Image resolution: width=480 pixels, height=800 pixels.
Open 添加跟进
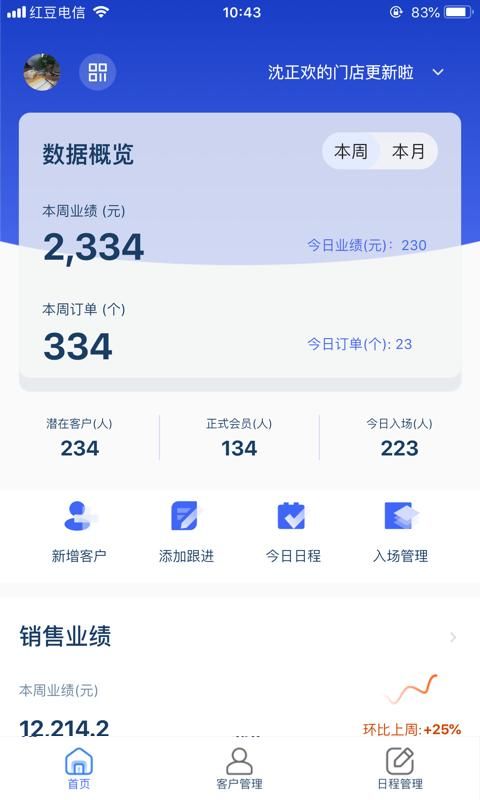point(186,532)
